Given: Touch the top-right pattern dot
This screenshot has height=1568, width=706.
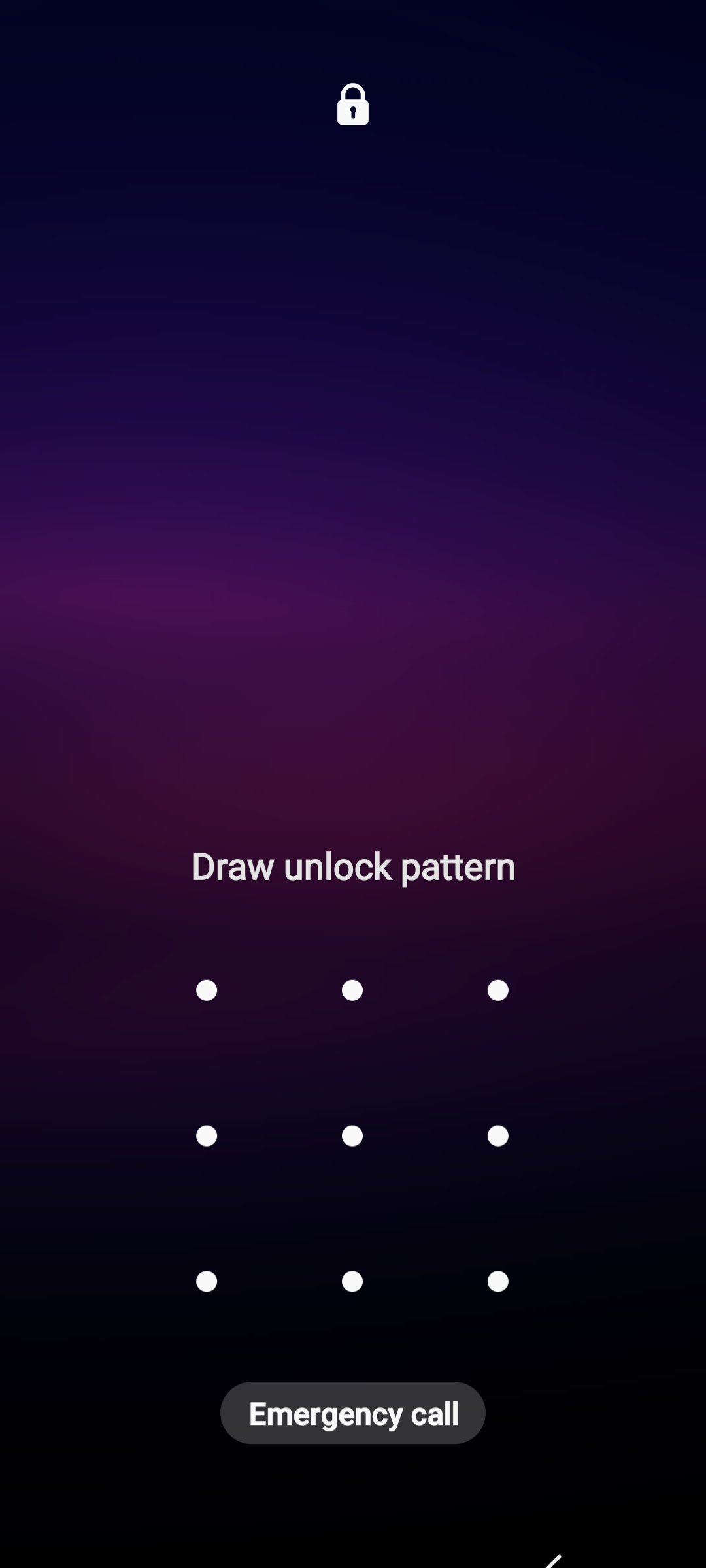Looking at the screenshot, I should click(x=498, y=990).
